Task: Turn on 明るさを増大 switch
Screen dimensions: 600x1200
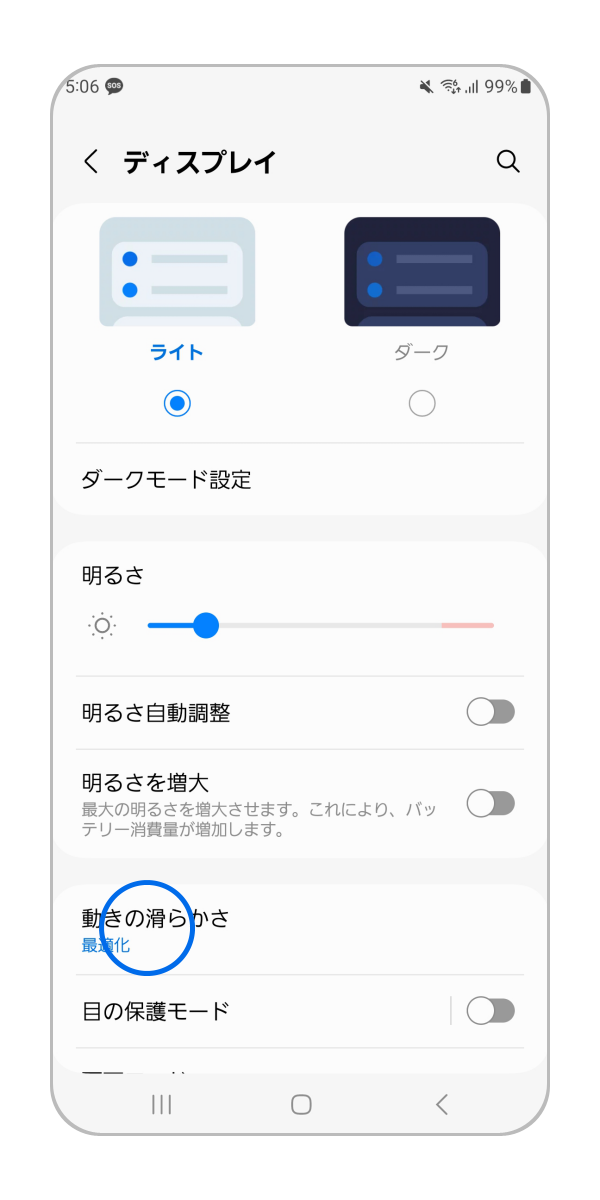Action: click(490, 803)
